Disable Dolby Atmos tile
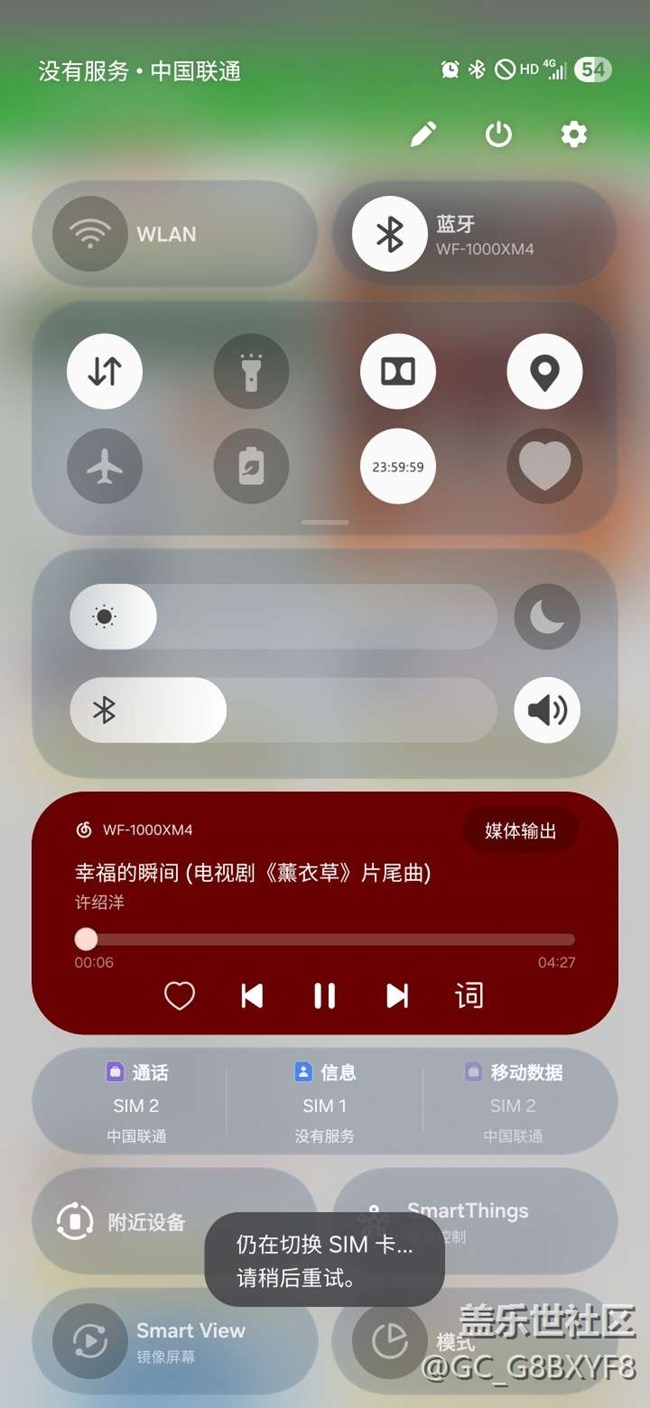 click(398, 372)
